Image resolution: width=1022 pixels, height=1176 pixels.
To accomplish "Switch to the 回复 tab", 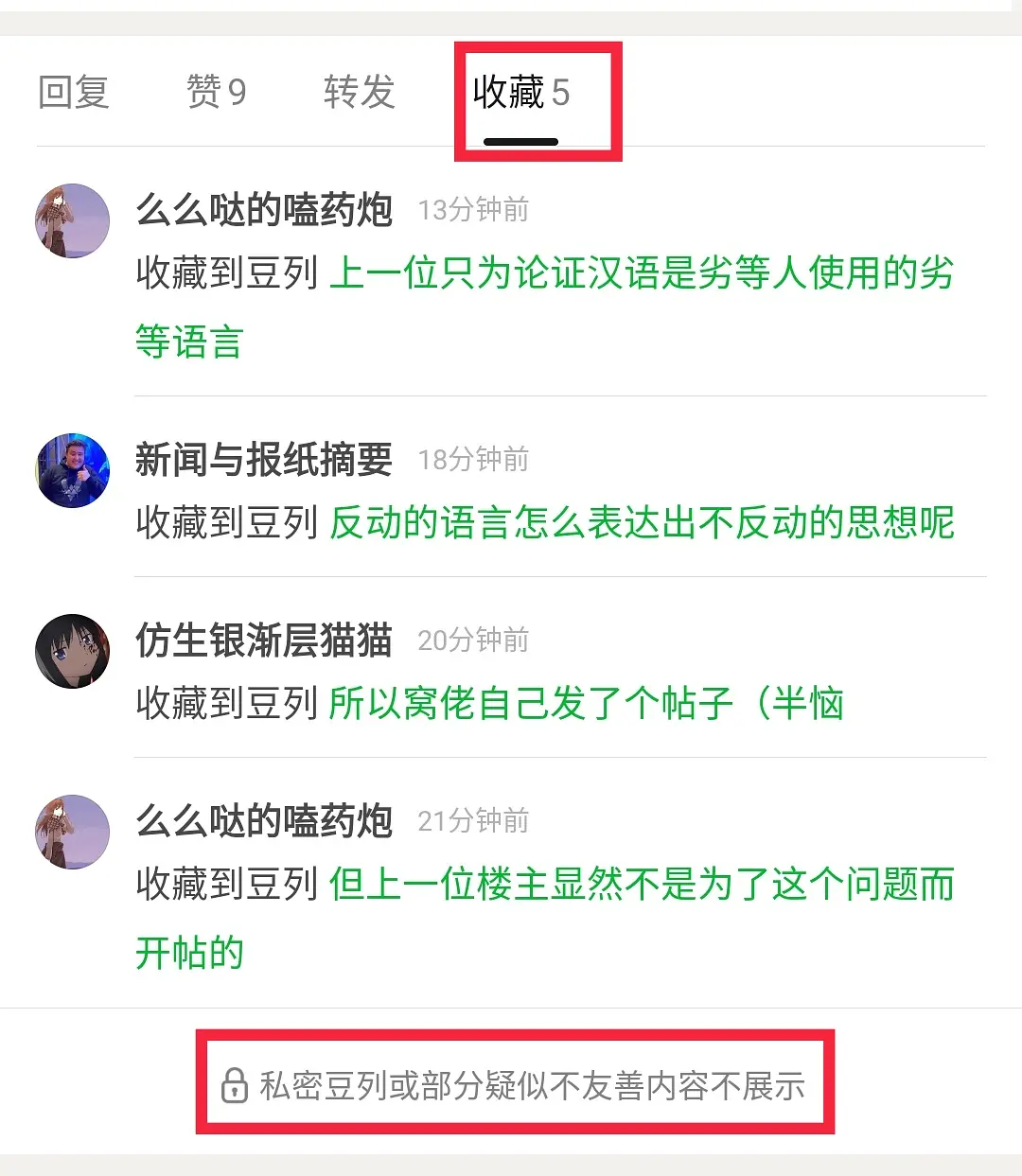I will pyautogui.click(x=74, y=93).
